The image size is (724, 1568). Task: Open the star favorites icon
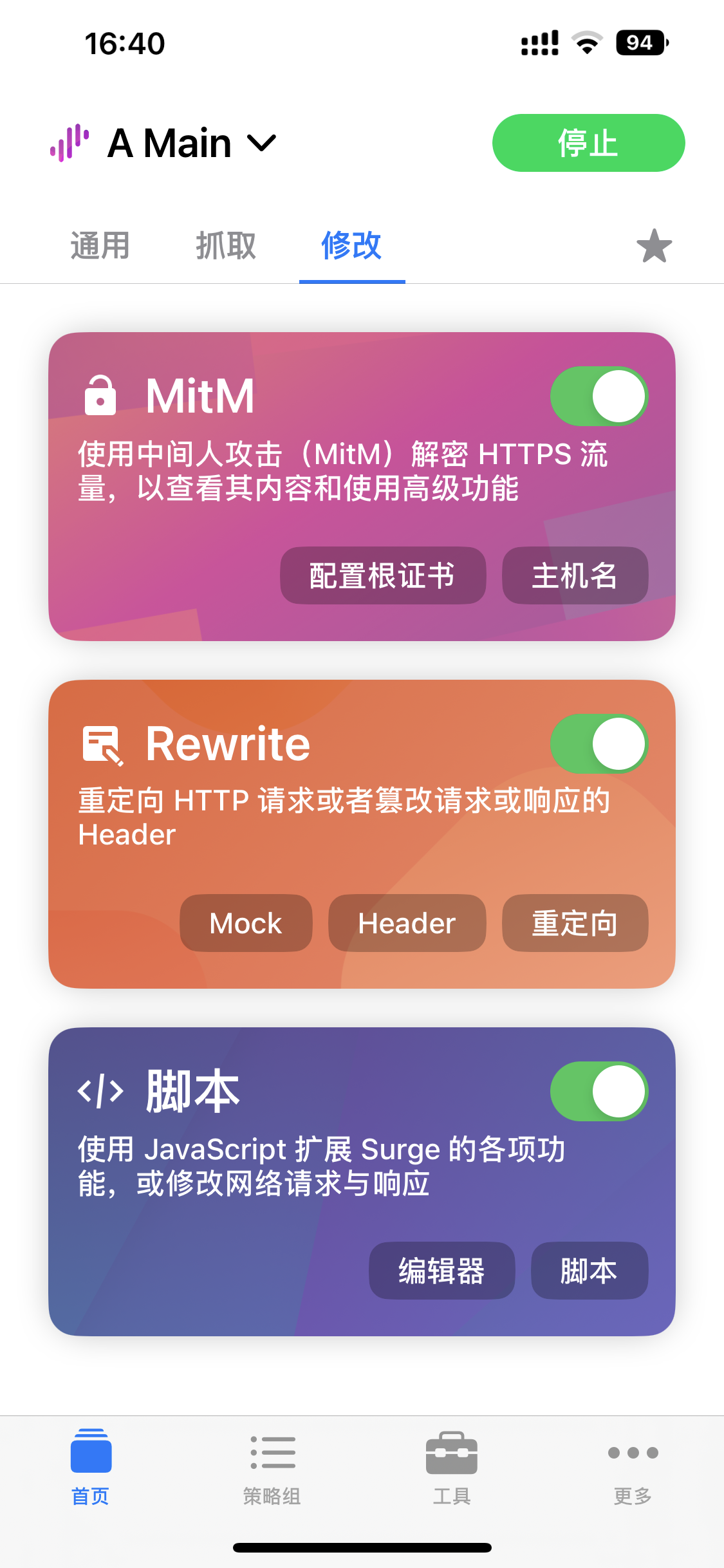tap(654, 247)
